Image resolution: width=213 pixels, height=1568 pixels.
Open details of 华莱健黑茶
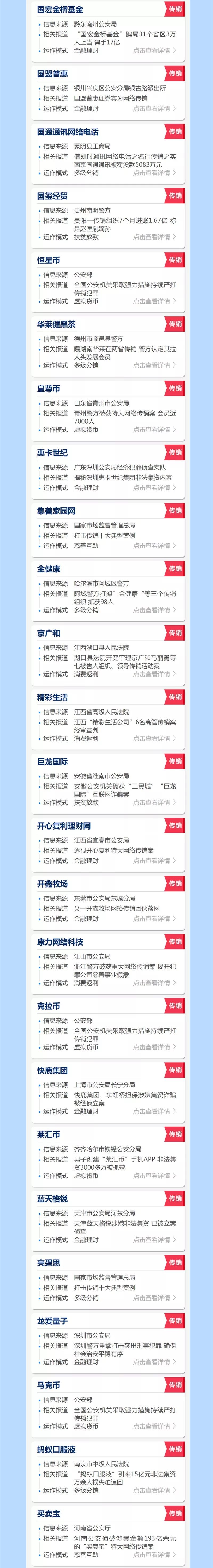click(154, 365)
